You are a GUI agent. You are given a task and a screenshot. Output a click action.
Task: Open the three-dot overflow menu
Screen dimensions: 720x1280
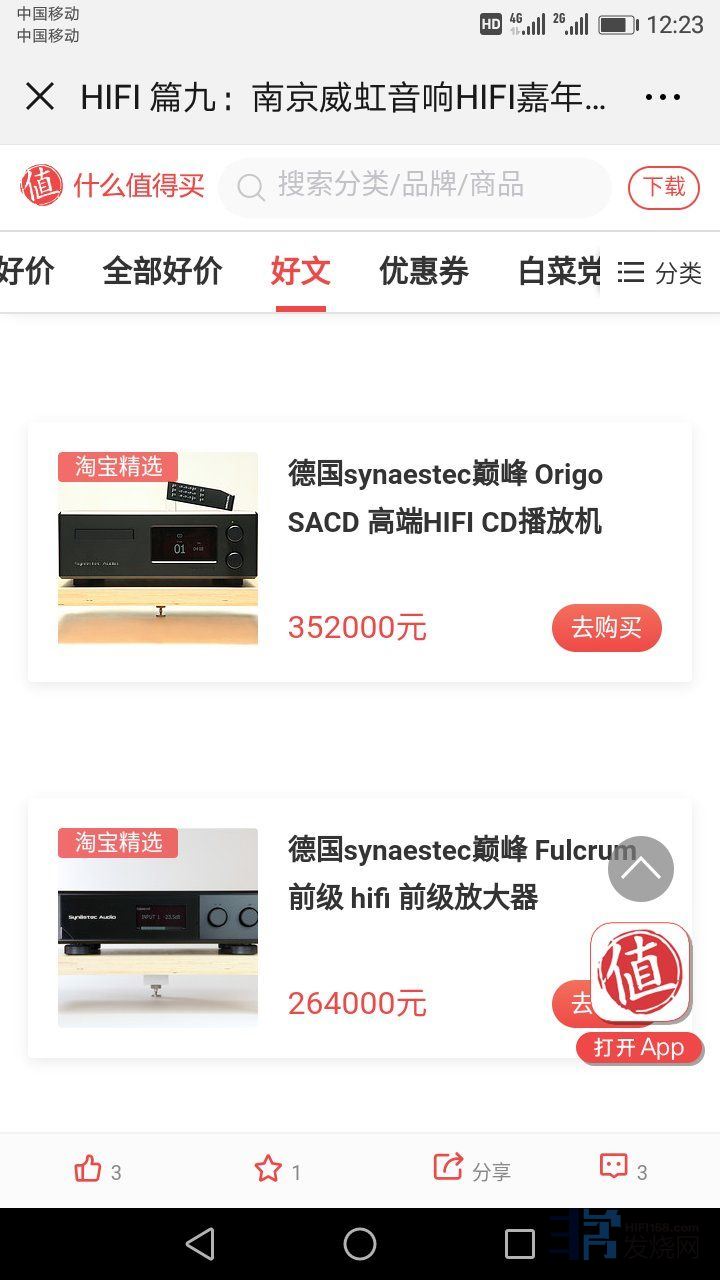pyautogui.click(x=662, y=97)
